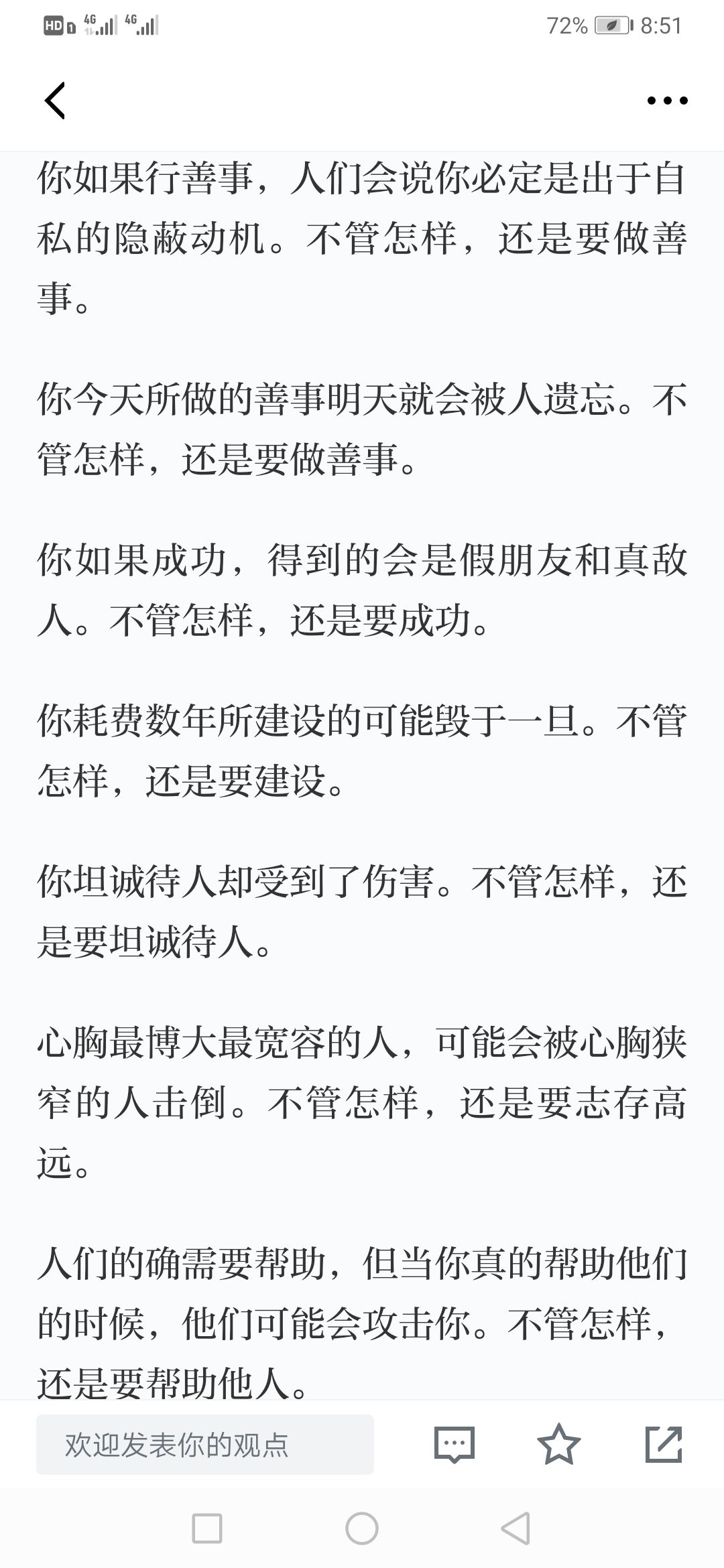The width and height of the screenshot is (724, 1568).
Task: Open the comments bubble icon
Action: pyautogui.click(x=455, y=1444)
